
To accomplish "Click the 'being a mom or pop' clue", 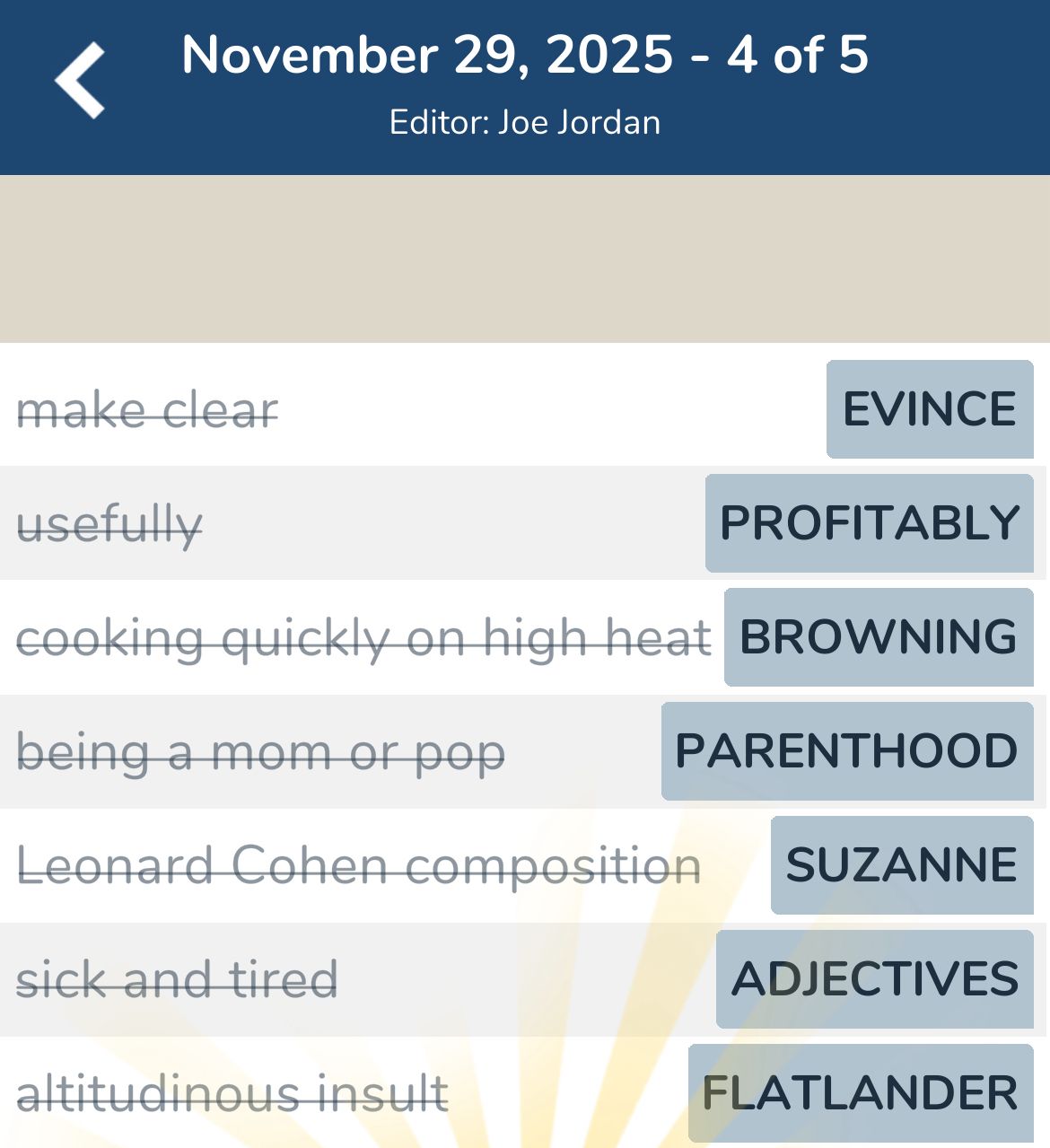I will coord(261,750).
